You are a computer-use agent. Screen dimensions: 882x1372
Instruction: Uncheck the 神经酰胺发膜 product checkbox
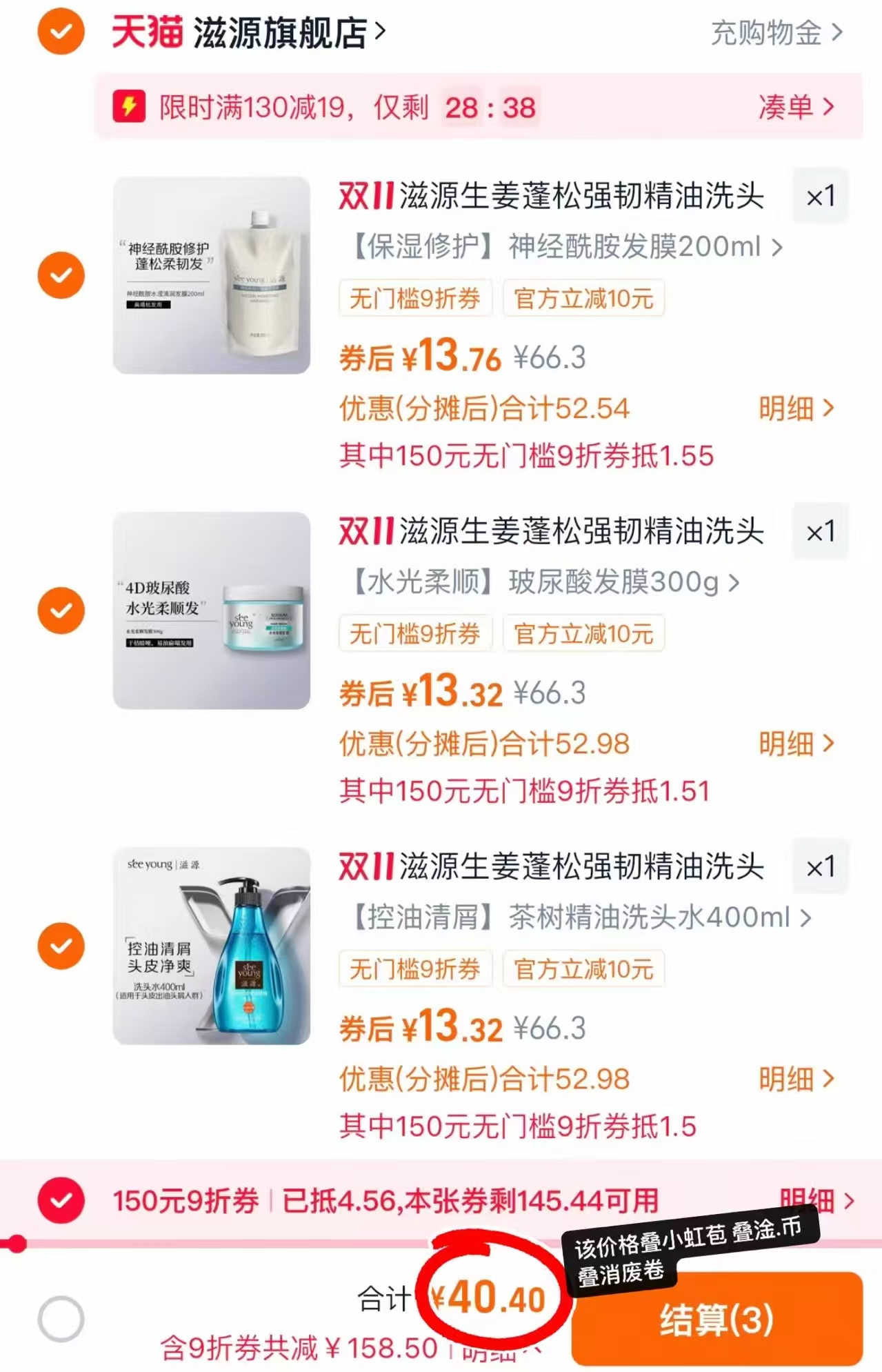tap(61, 275)
